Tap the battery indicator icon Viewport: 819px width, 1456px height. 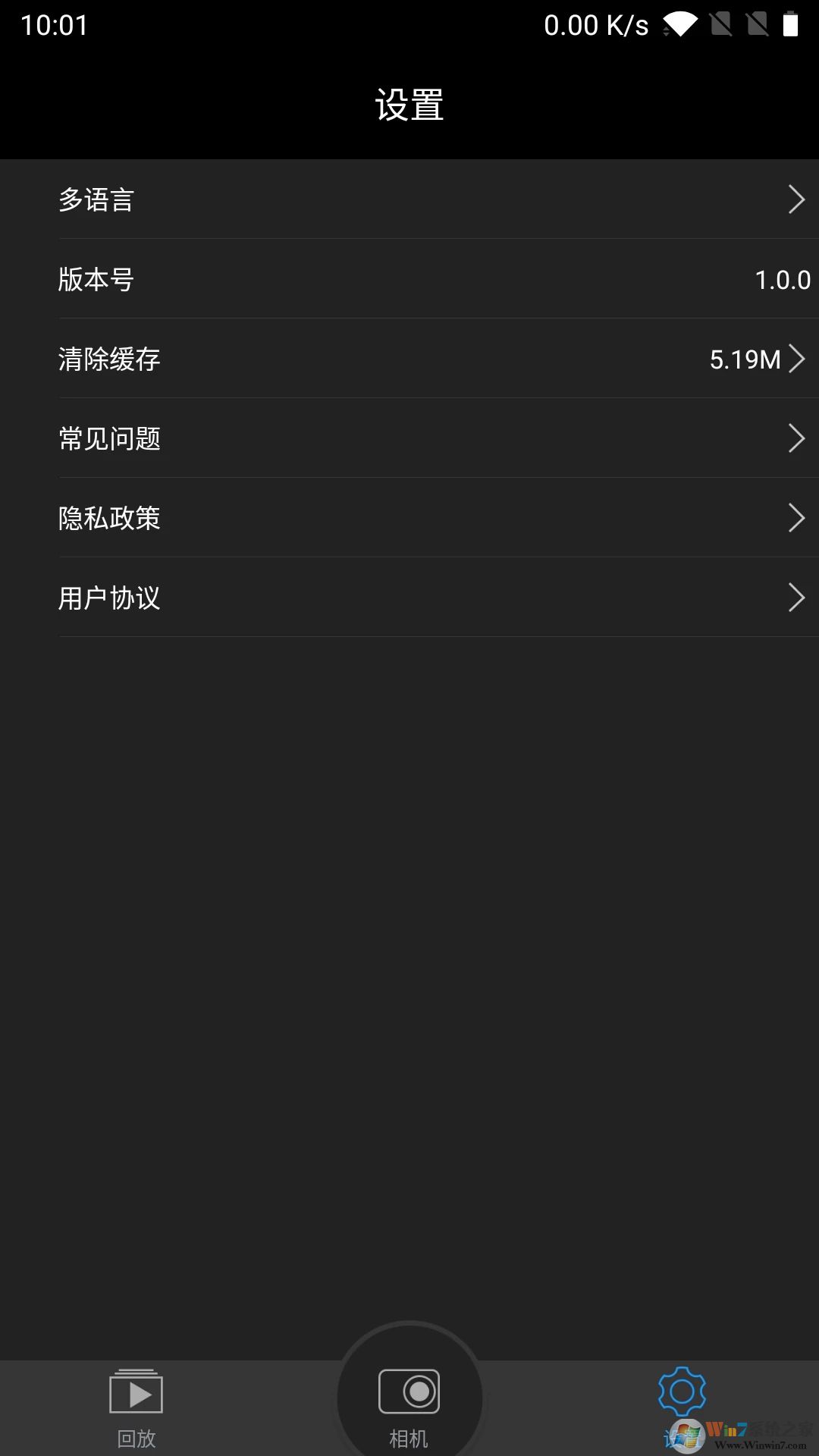(x=791, y=24)
